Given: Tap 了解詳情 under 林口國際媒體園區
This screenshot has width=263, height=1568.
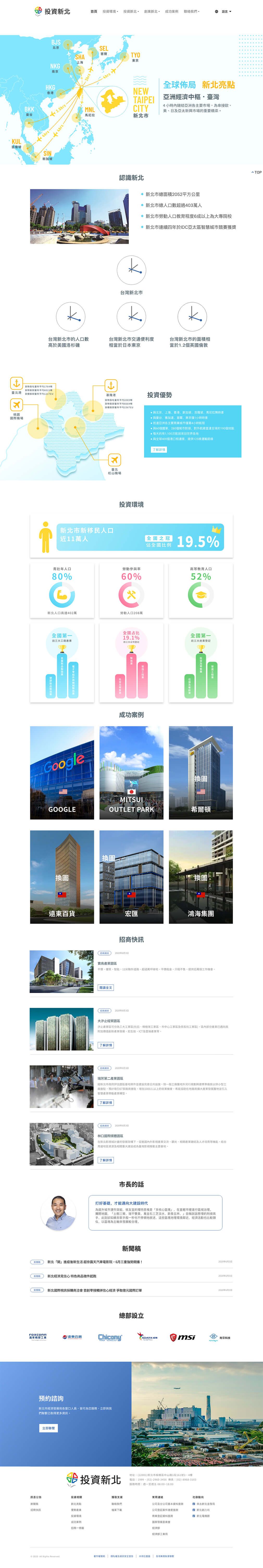Looking at the screenshot, I should click(105, 1160).
